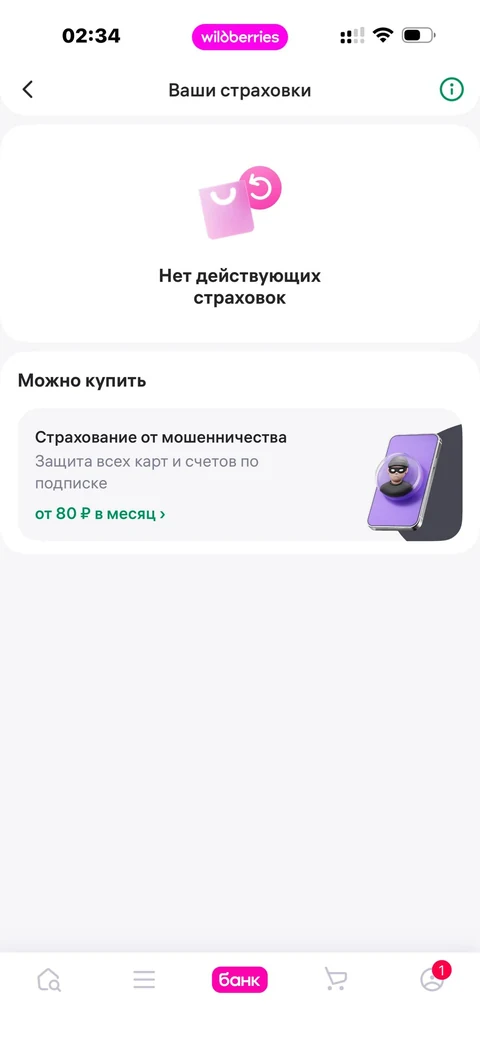Open the green info icon
The height and width of the screenshot is (1043, 480).
451,89
